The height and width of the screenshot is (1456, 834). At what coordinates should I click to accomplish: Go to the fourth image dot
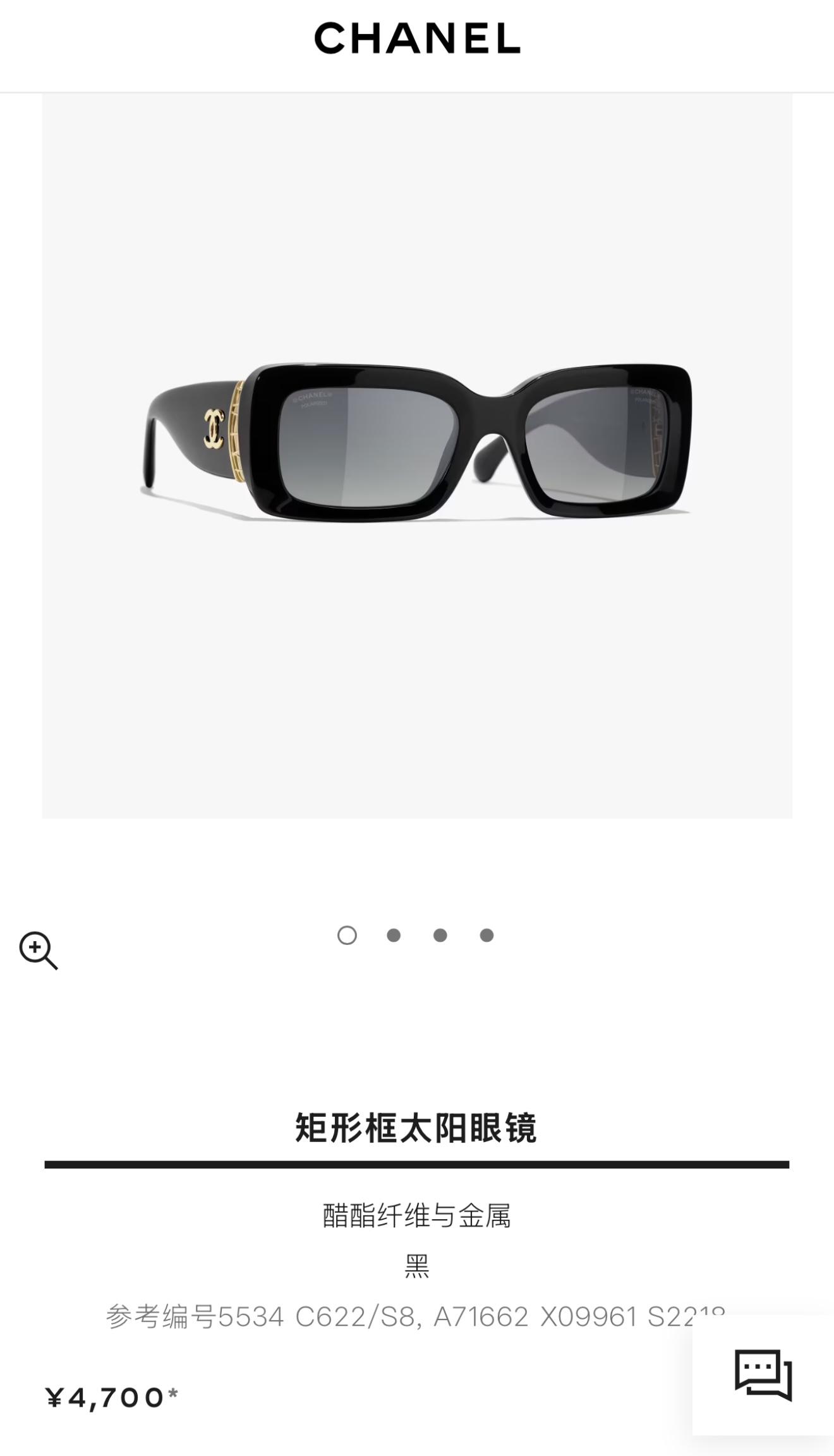click(486, 936)
